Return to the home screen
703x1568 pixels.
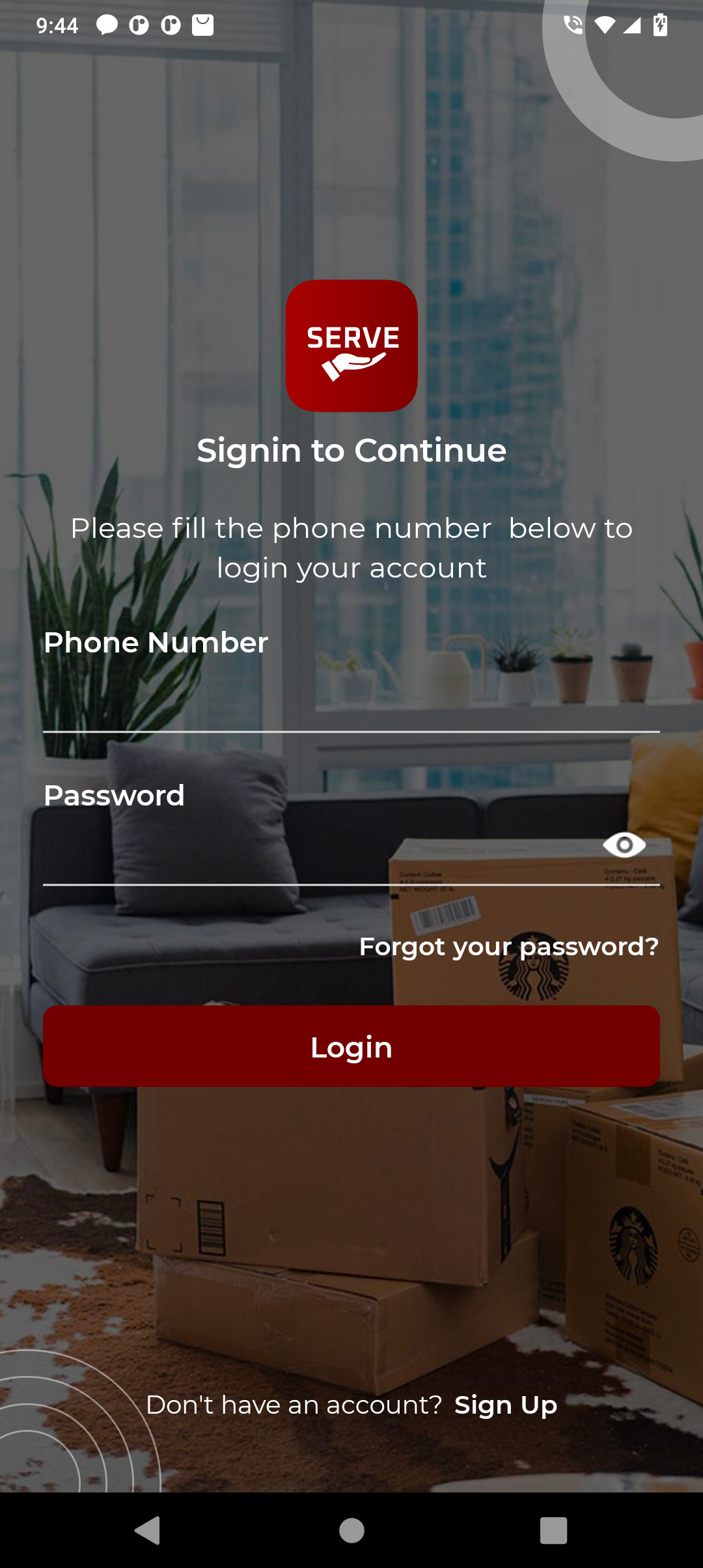(x=351, y=1530)
